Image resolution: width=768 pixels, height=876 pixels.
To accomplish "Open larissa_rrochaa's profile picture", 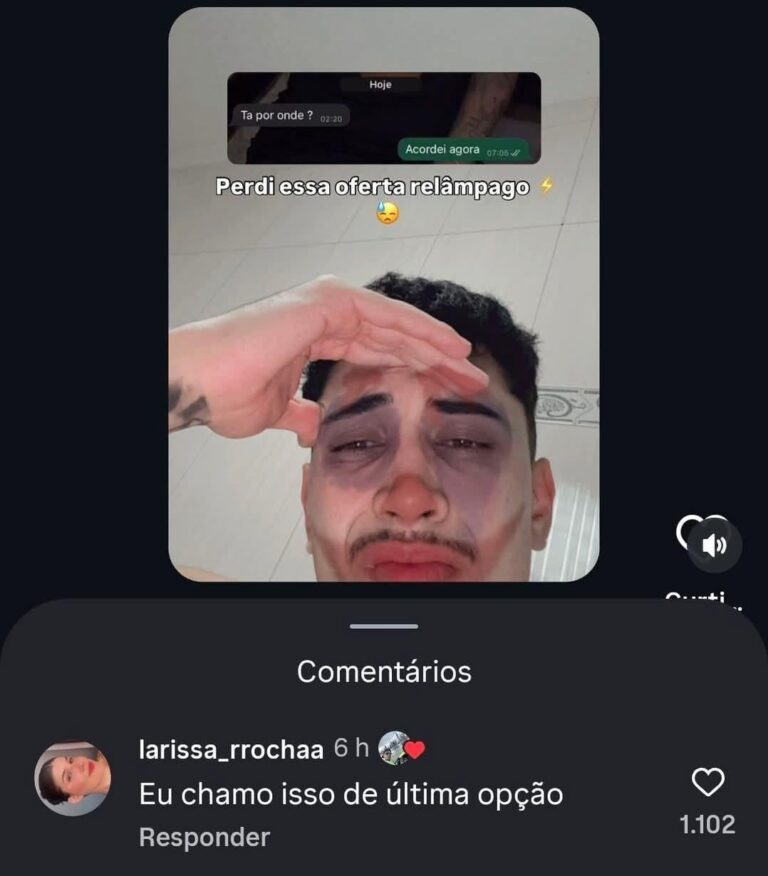I will click(73, 778).
